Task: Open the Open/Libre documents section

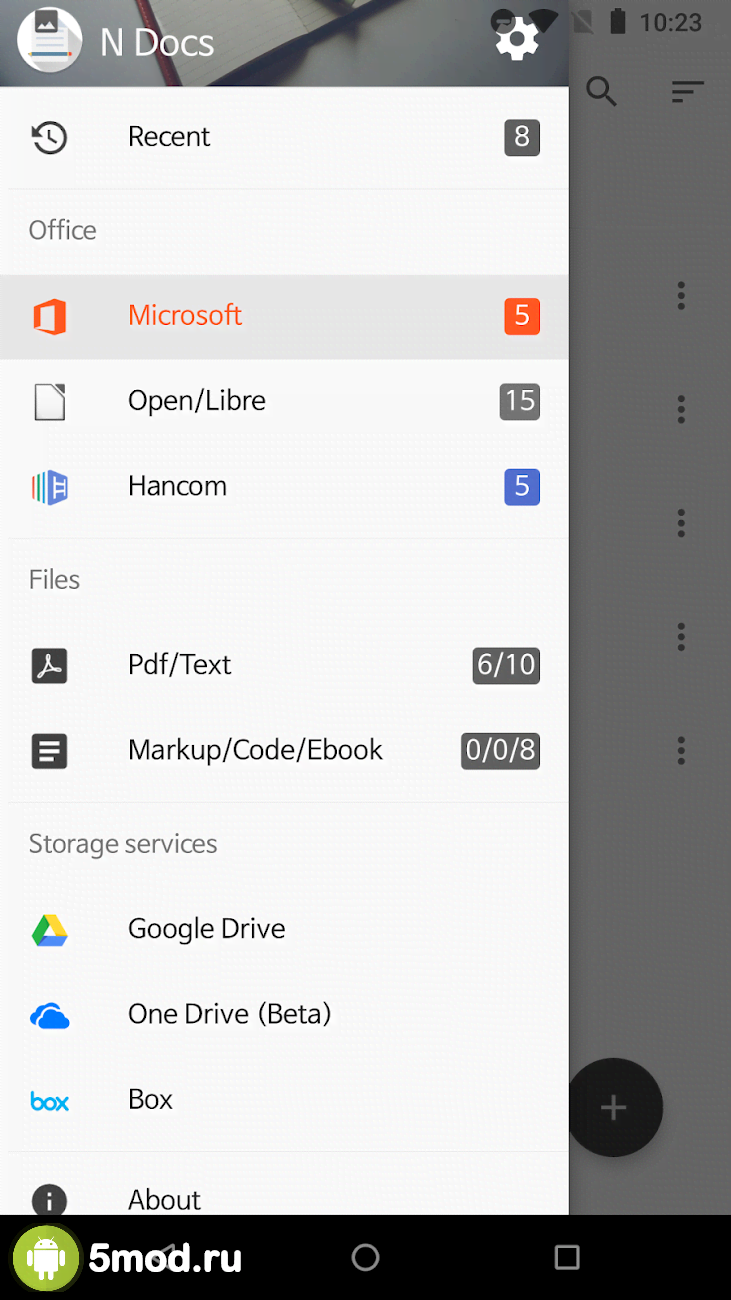Action: (284, 401)
